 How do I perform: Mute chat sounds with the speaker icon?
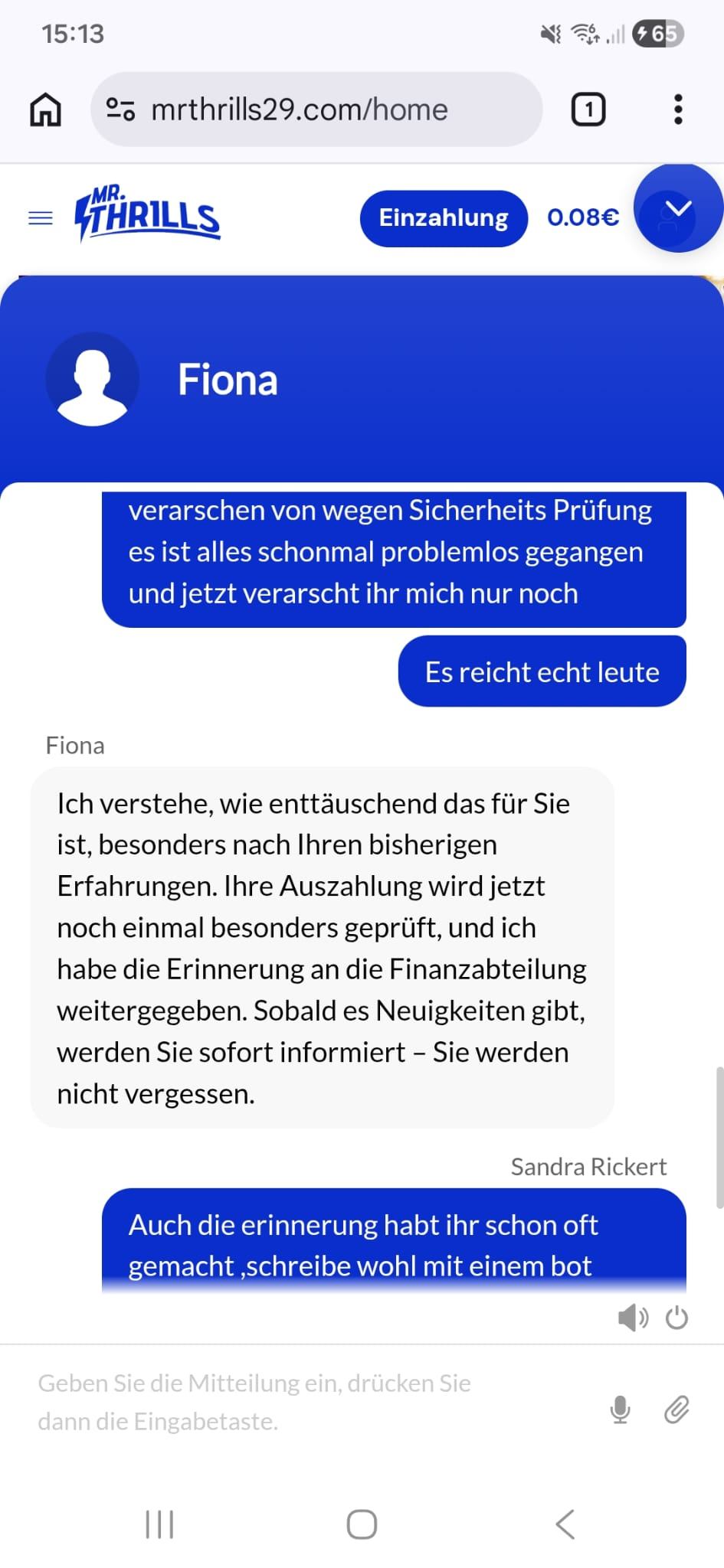[632, 1318]
